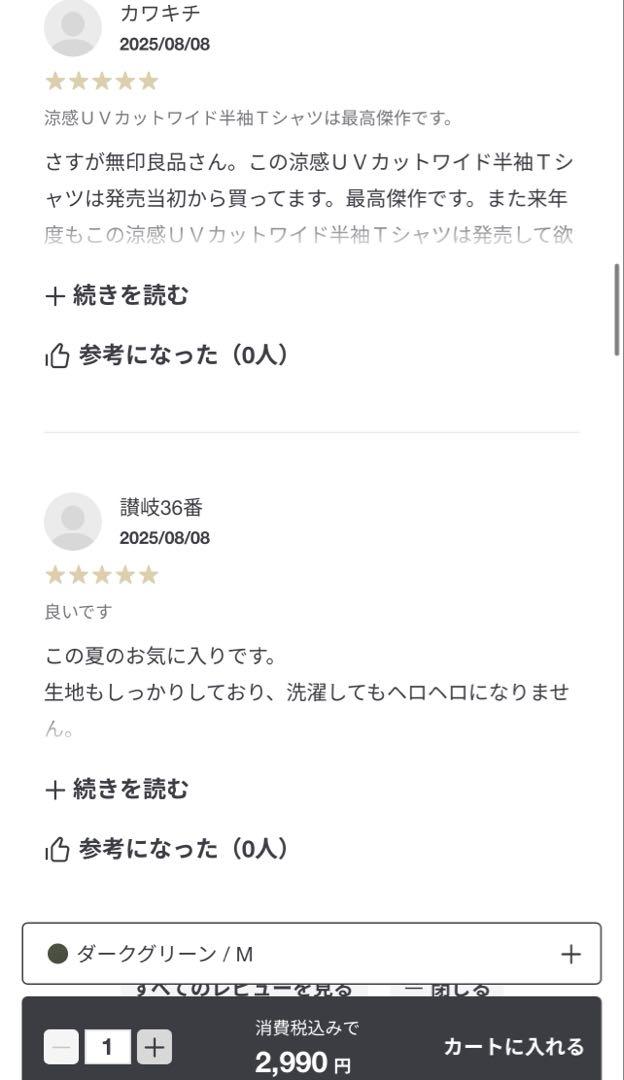624x1080 pixels.
Task: Expand 讃岐36番's review with 続きを読む
Action: coord(116,789)
